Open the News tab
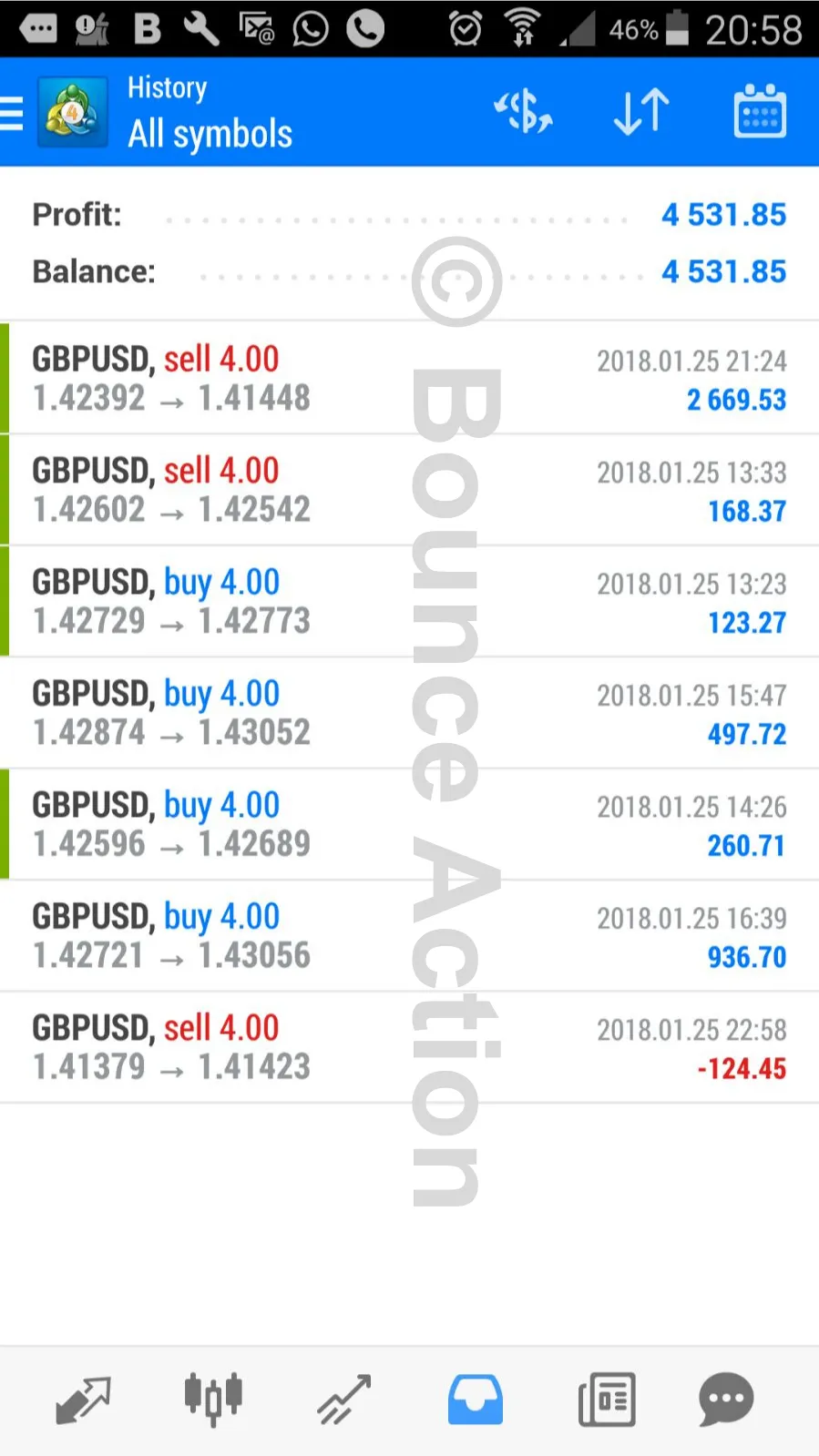The image size is (819, 1456). 607,1399
